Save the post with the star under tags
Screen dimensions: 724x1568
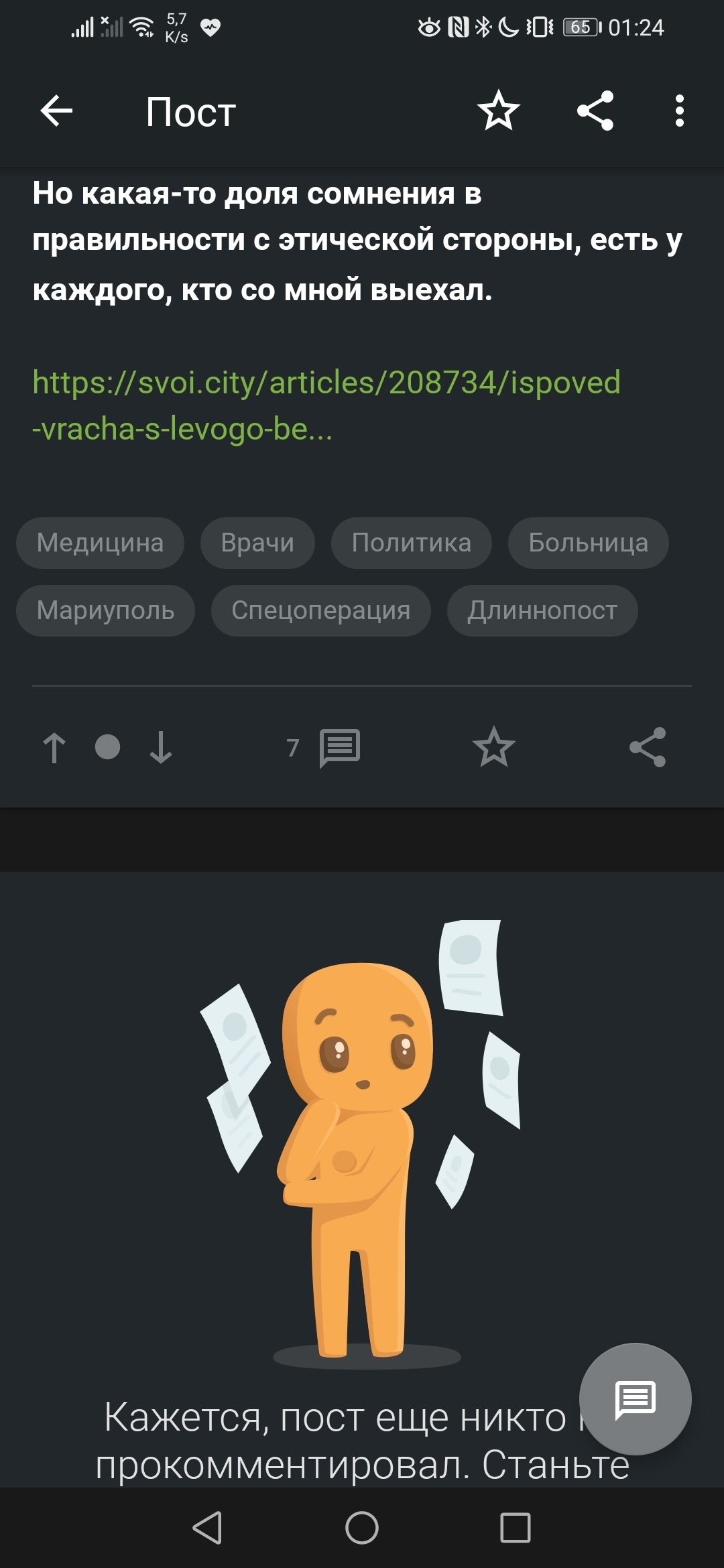494,747
